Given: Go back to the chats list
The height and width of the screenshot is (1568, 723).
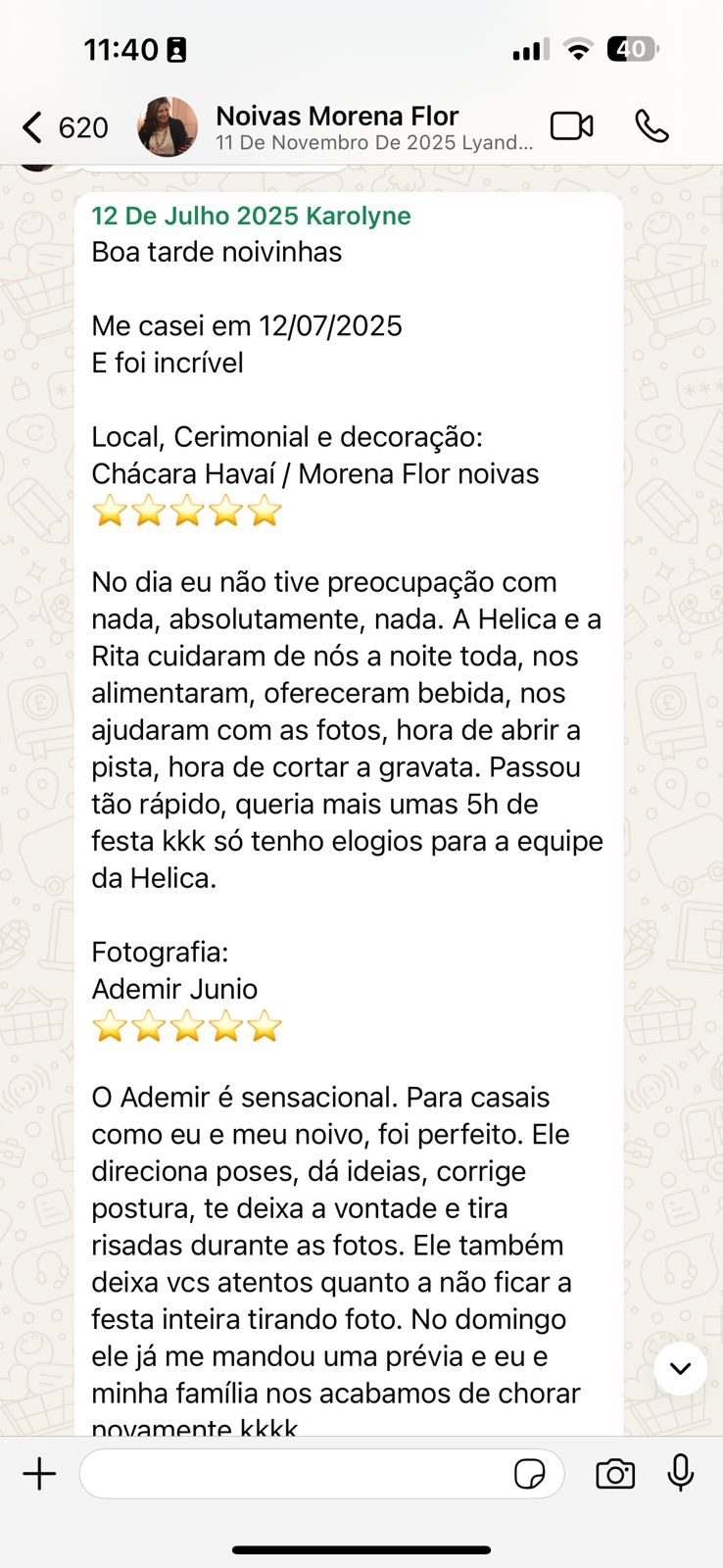Looking at the screenshot, I should click(65, 127).
